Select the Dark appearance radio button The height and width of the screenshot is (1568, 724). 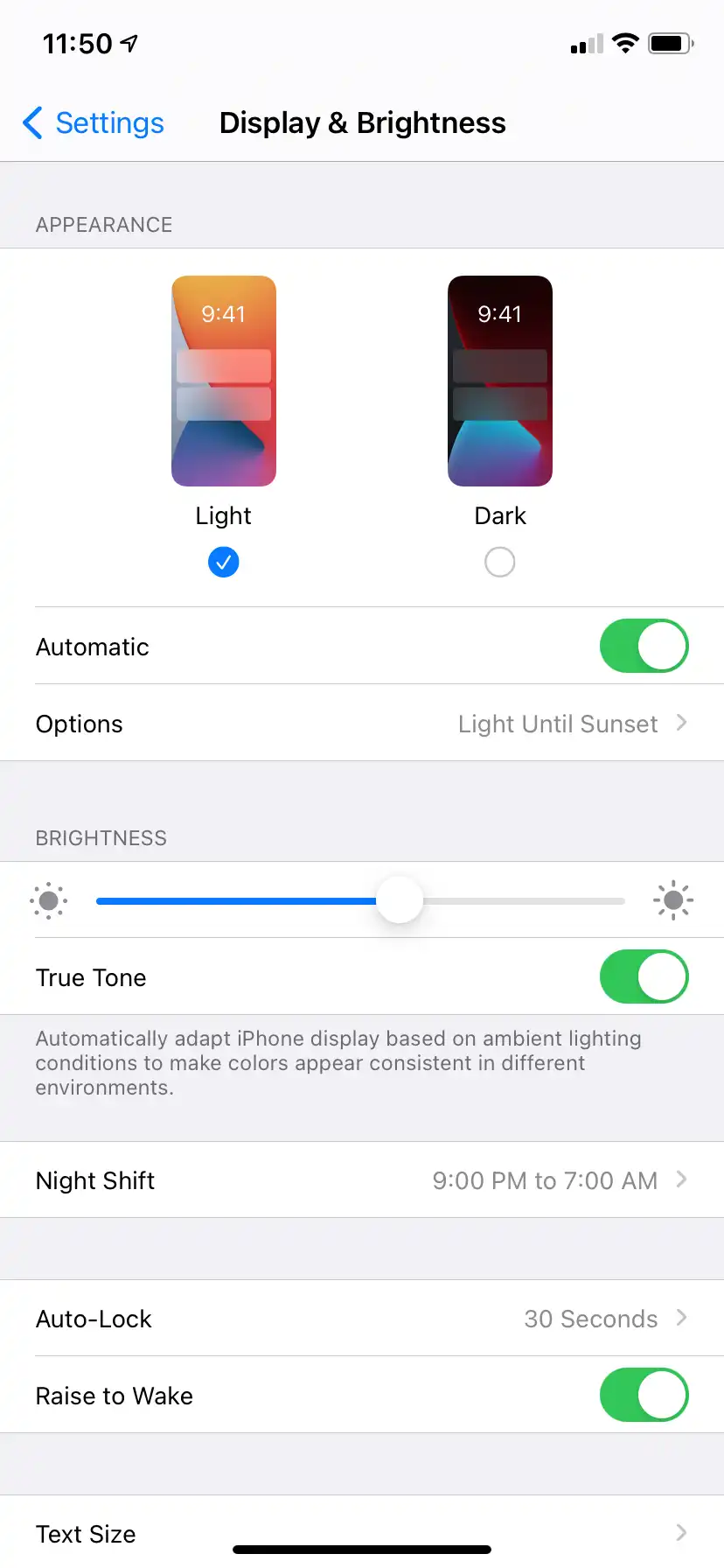[x=499, y=562]
